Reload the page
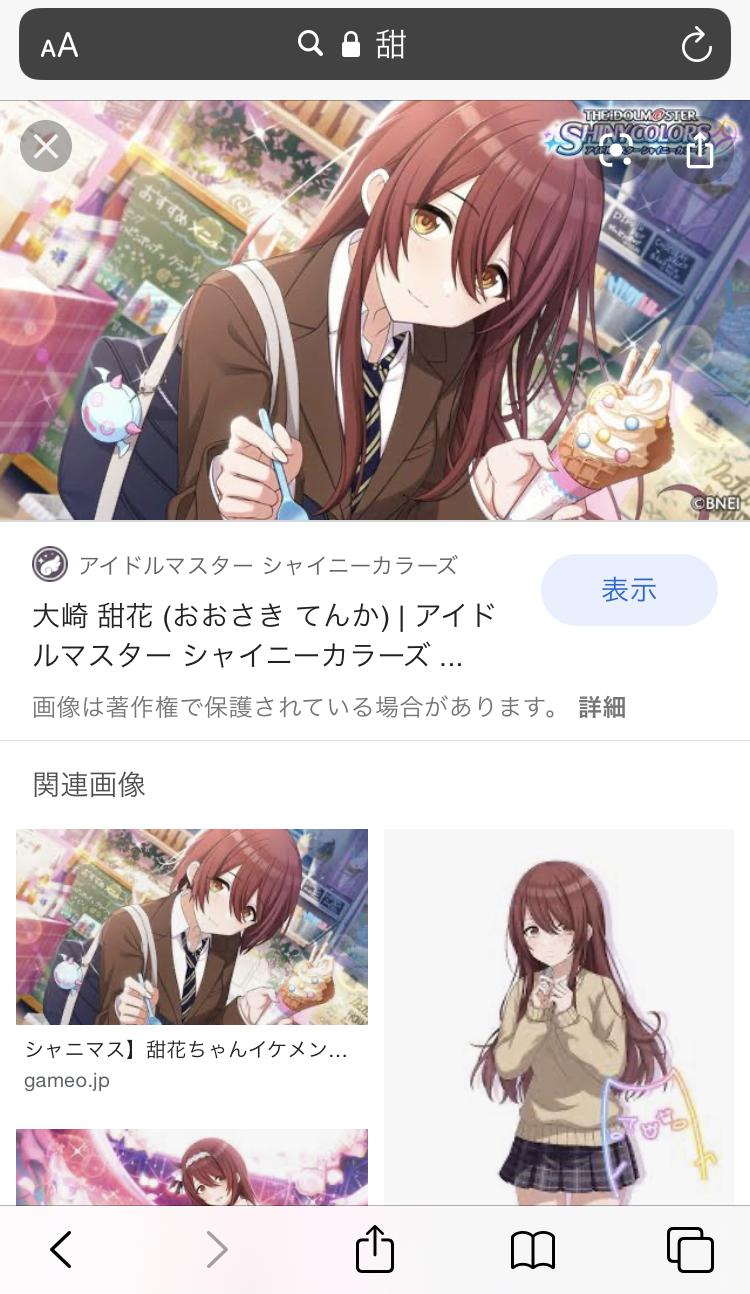The image size is (750, 1294). click(695, 45)
